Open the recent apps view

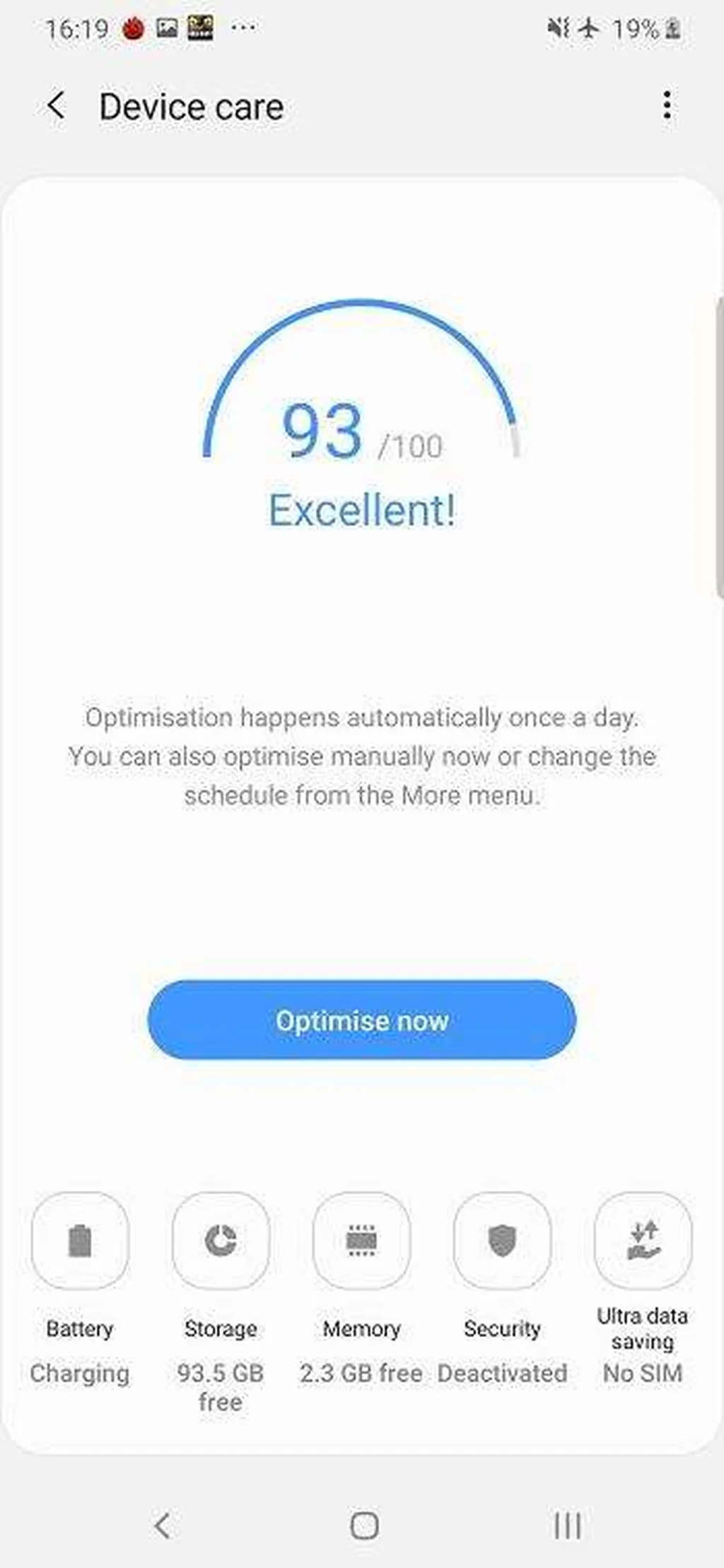pyautogui.click(x=567, y=1525)
